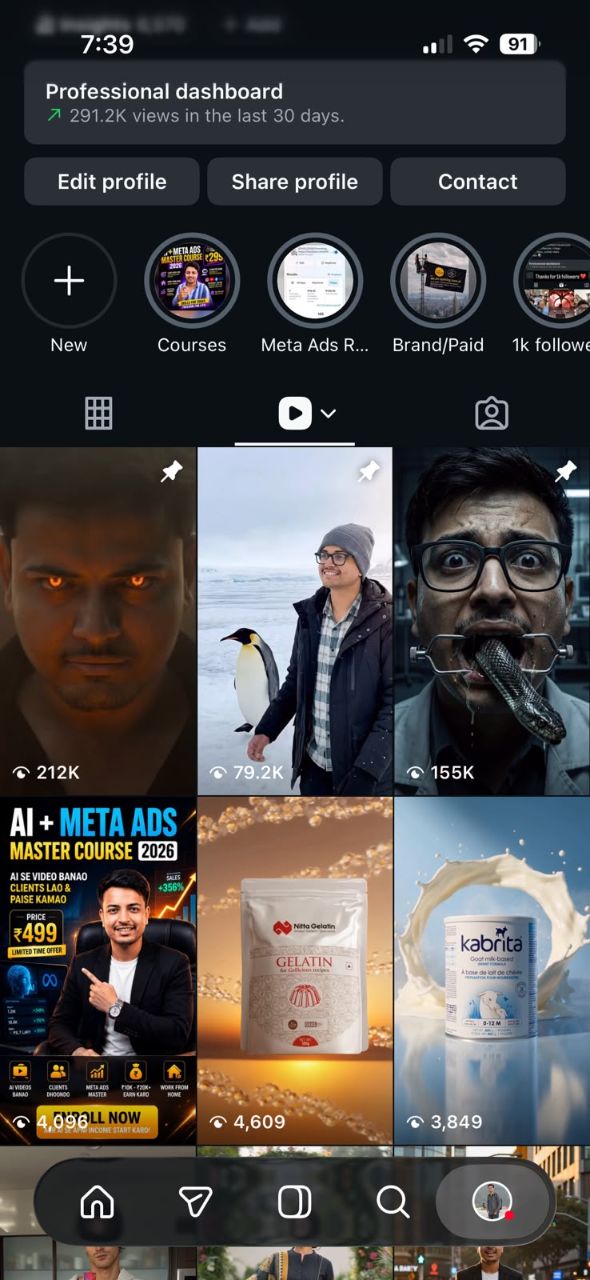590x1280 pixels.
Task: Open direct messages from the bottom bar
Action: coord(196,1201)
